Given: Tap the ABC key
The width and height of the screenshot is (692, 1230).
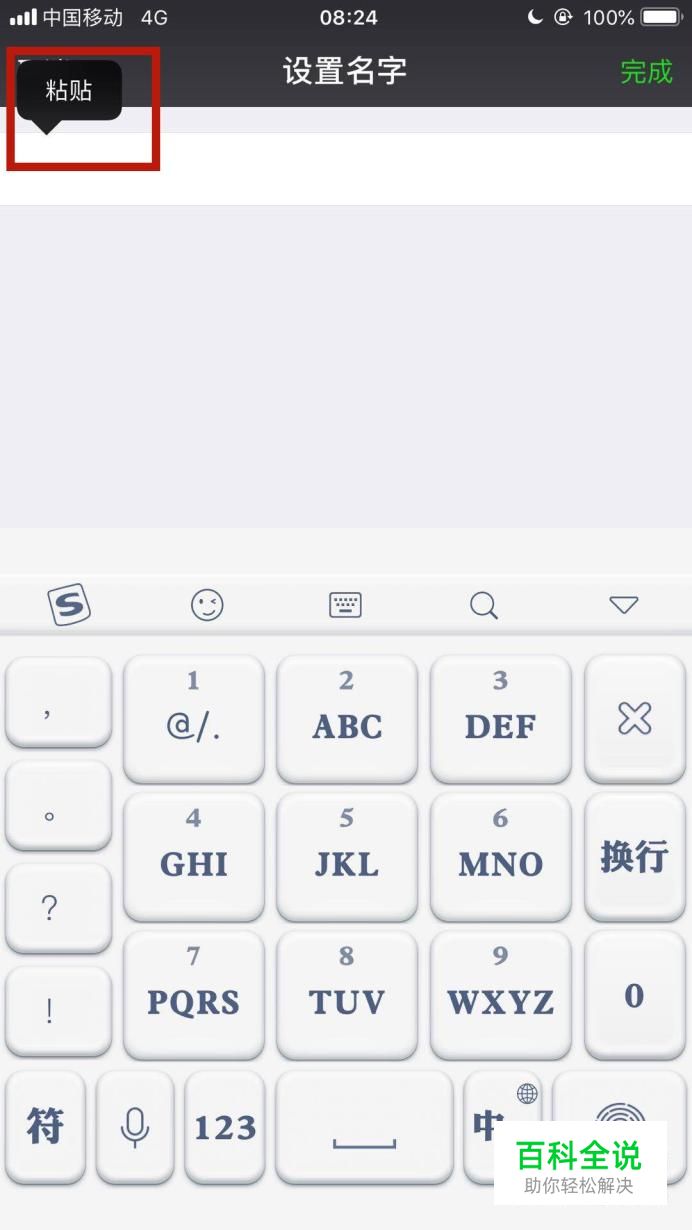Looking at the screenshot, I should [346, 717].
